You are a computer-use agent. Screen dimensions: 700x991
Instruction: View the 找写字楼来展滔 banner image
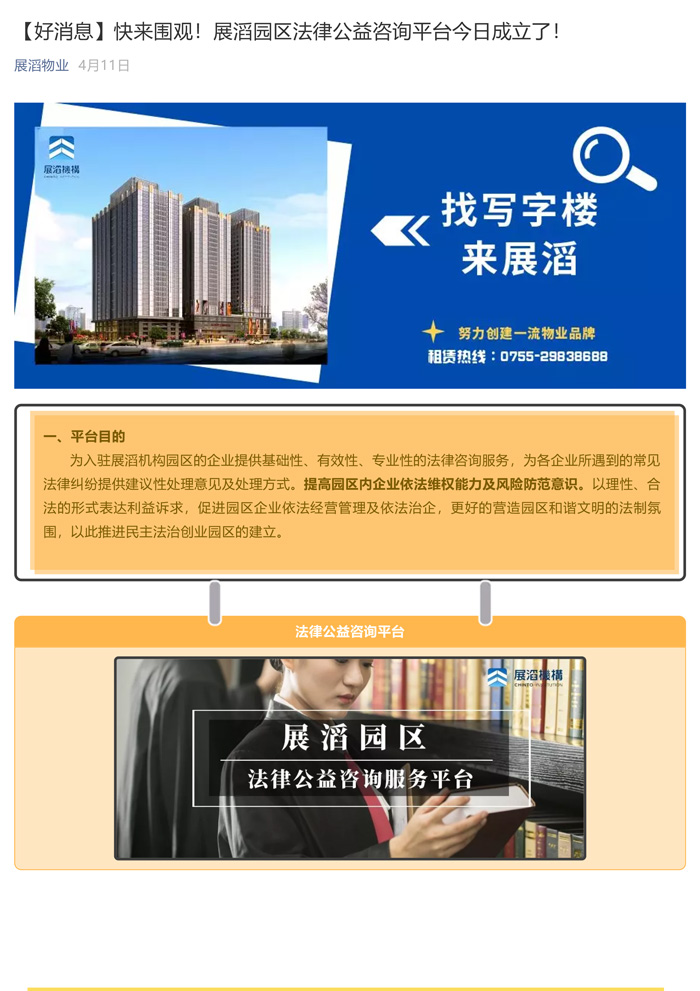349,245
